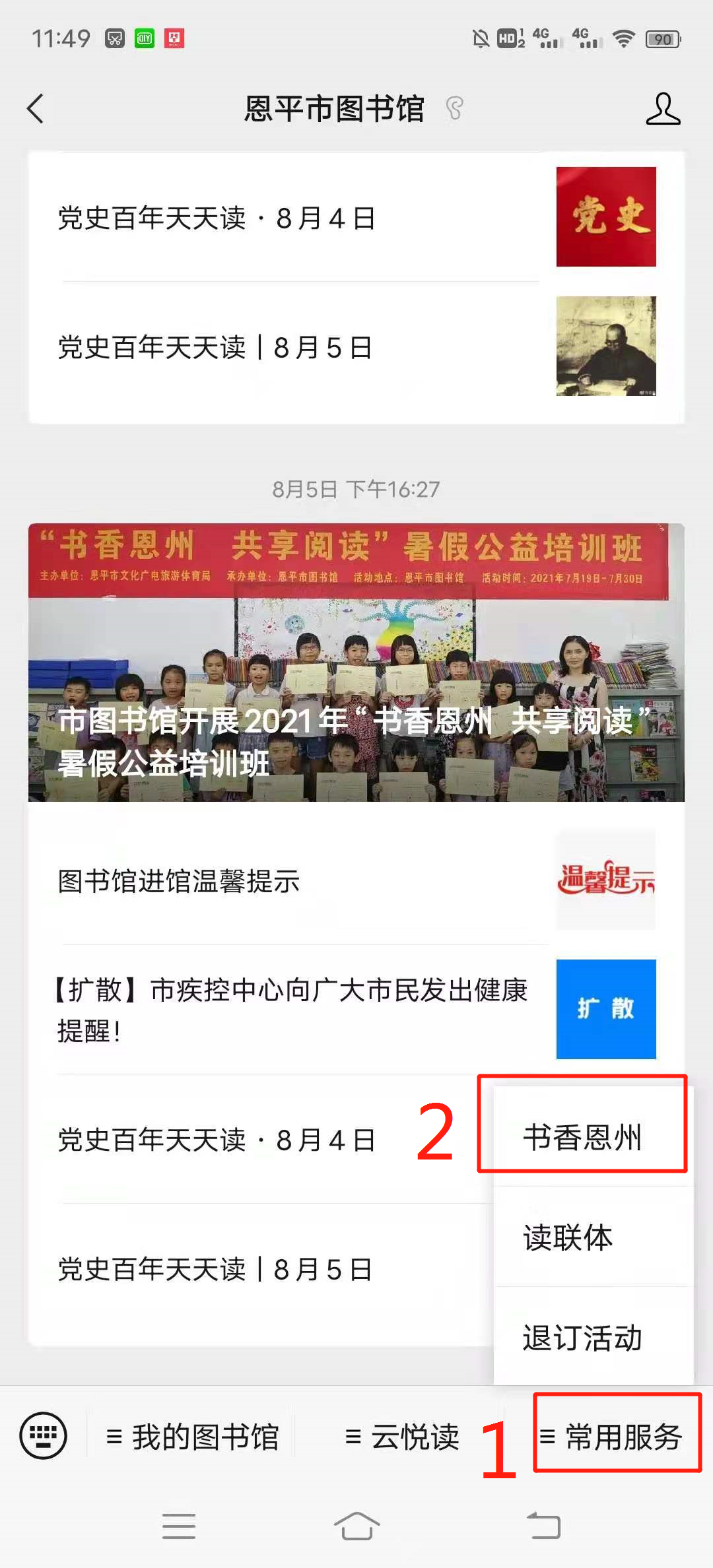
Task: Tap the 常用服务 menu
Action: click(x=617, y=1437)
